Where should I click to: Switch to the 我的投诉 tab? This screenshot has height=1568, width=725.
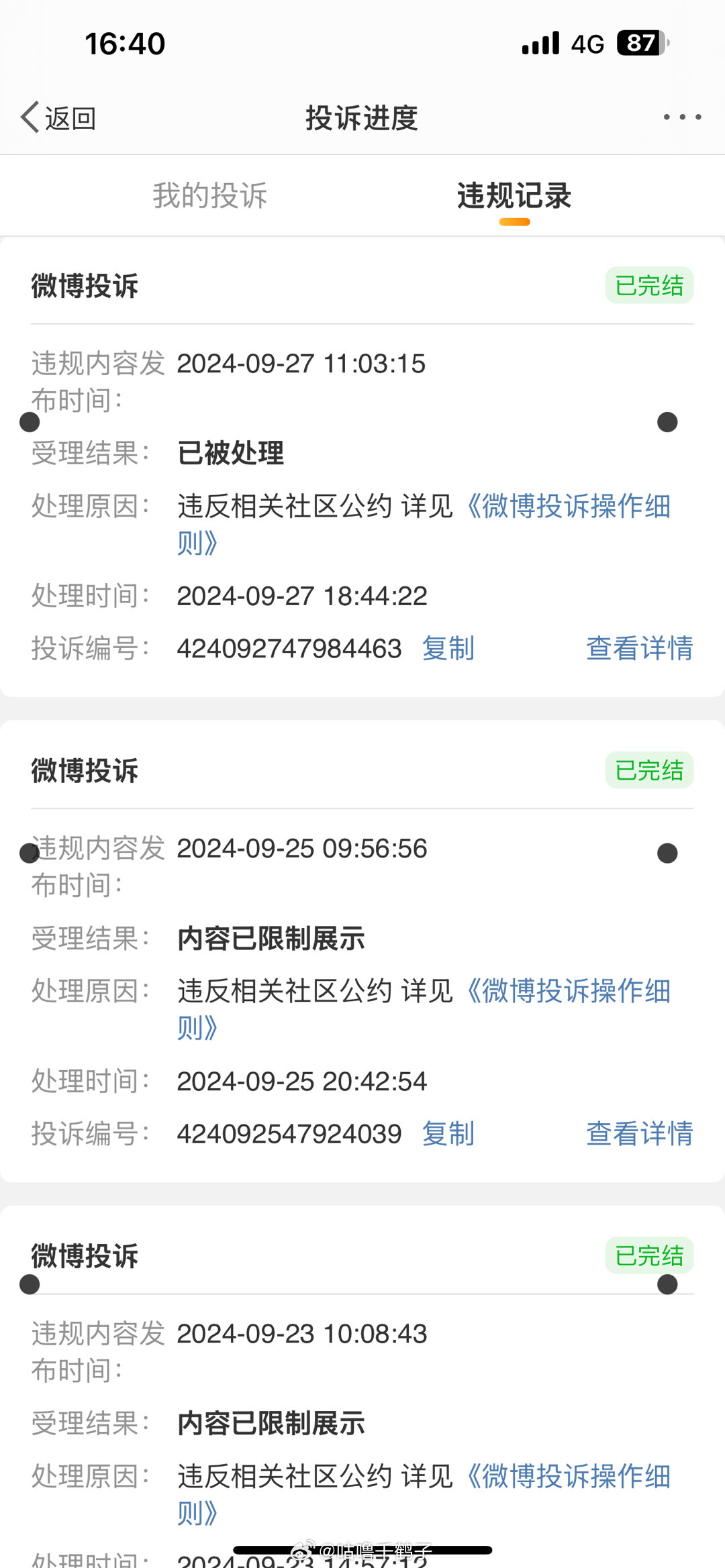(x=210, y=196)
